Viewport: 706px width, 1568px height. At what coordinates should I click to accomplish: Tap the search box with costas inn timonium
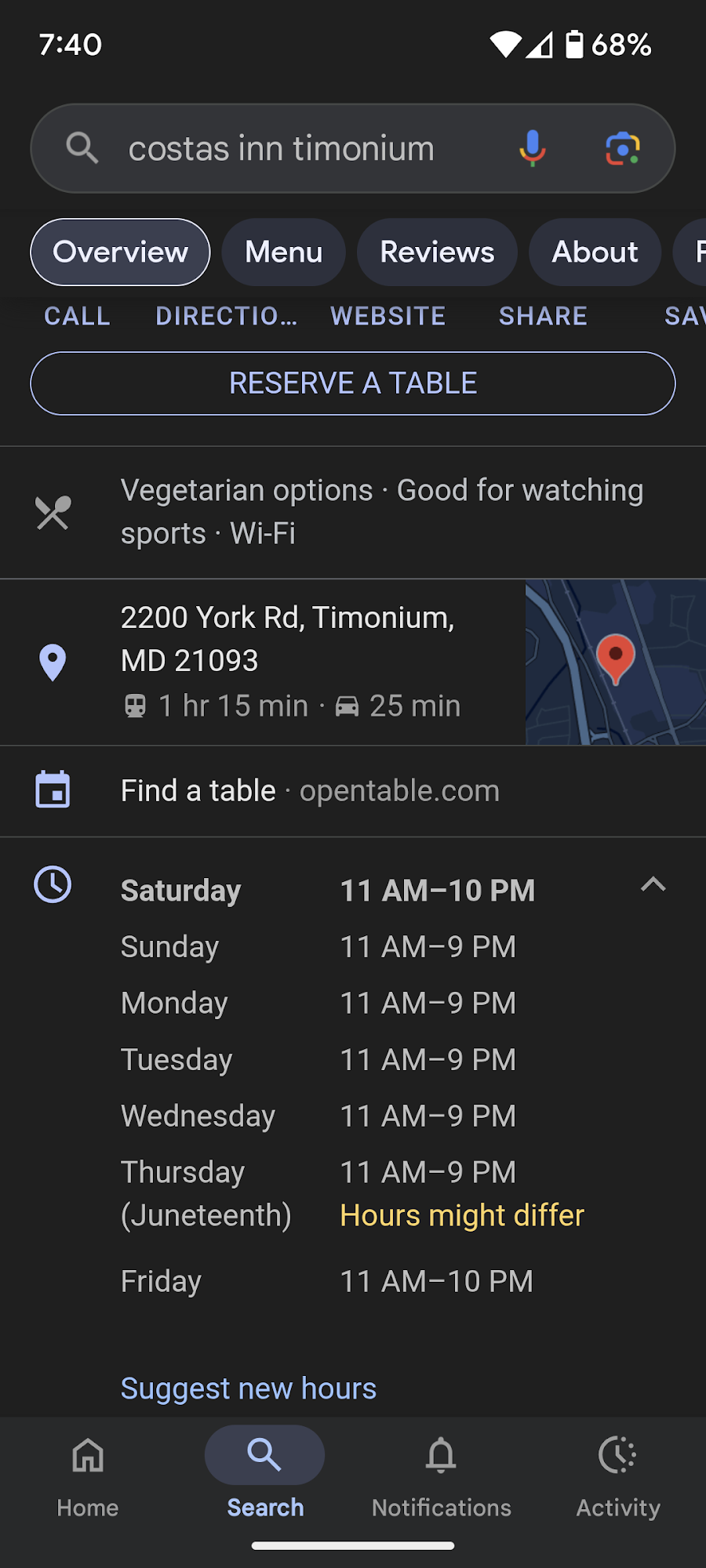point(281,149)
